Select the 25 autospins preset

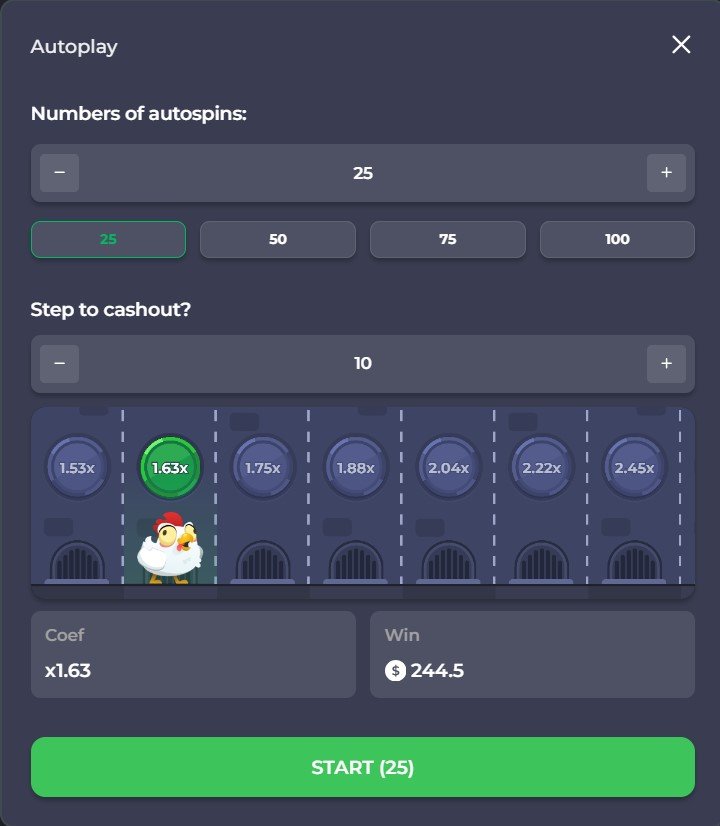pyautogui.click(x=108, y=239)
